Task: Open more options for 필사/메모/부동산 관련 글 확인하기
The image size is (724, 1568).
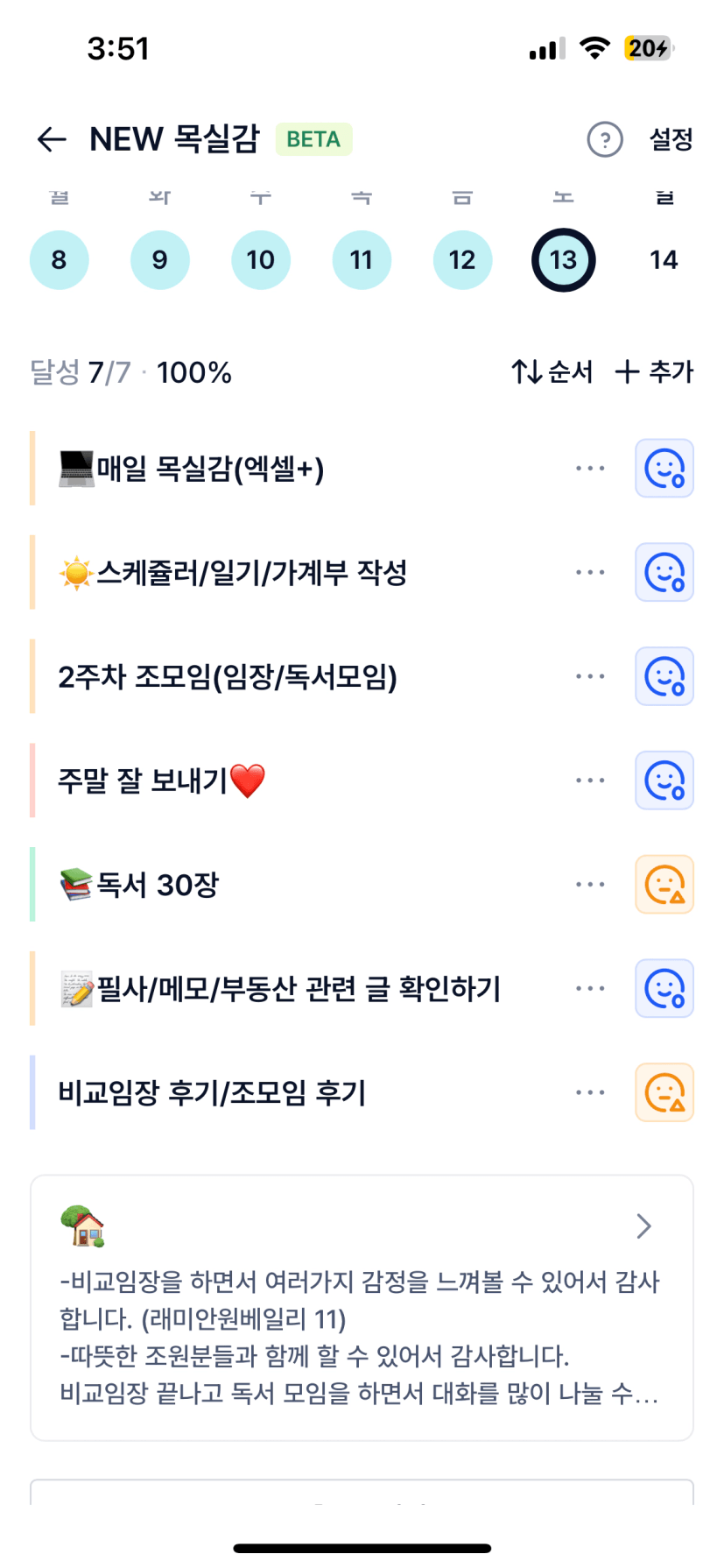Action: pyautogui.click(x=590, y=989)
